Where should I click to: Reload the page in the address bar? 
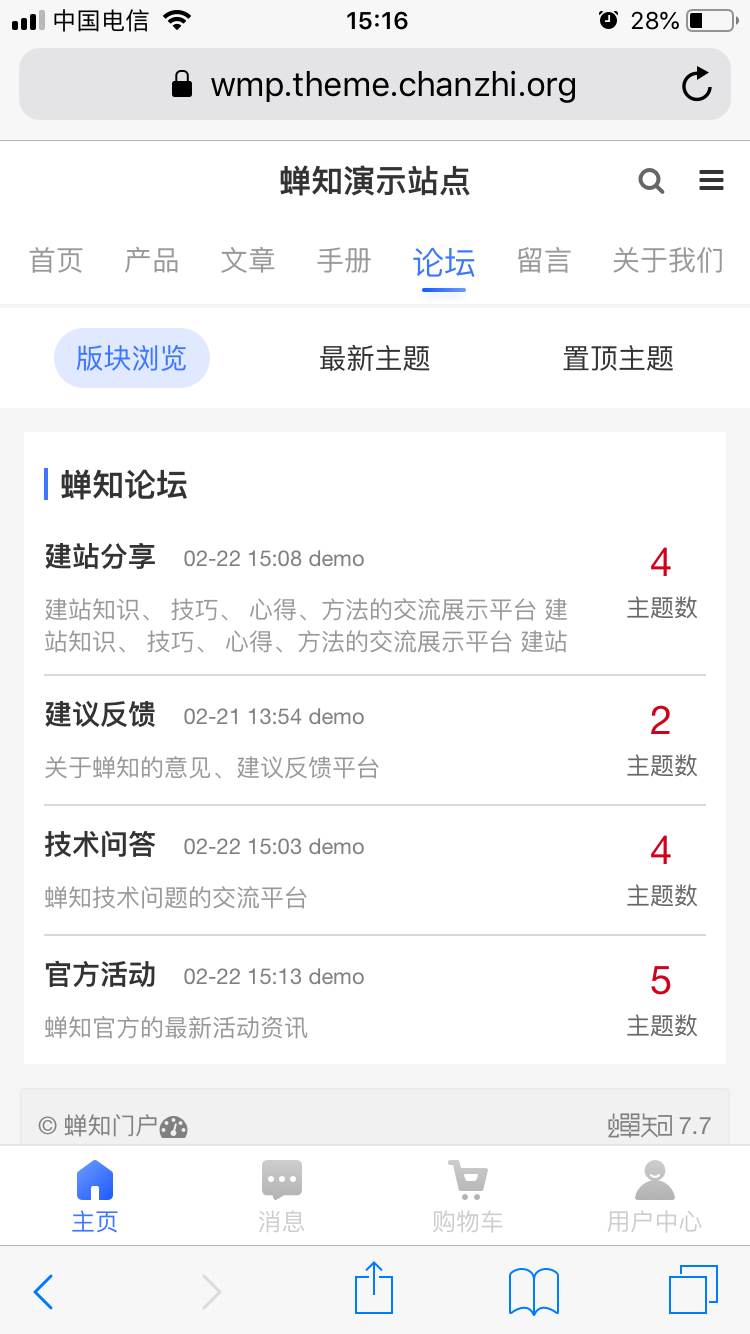click(x=697, y=85)
